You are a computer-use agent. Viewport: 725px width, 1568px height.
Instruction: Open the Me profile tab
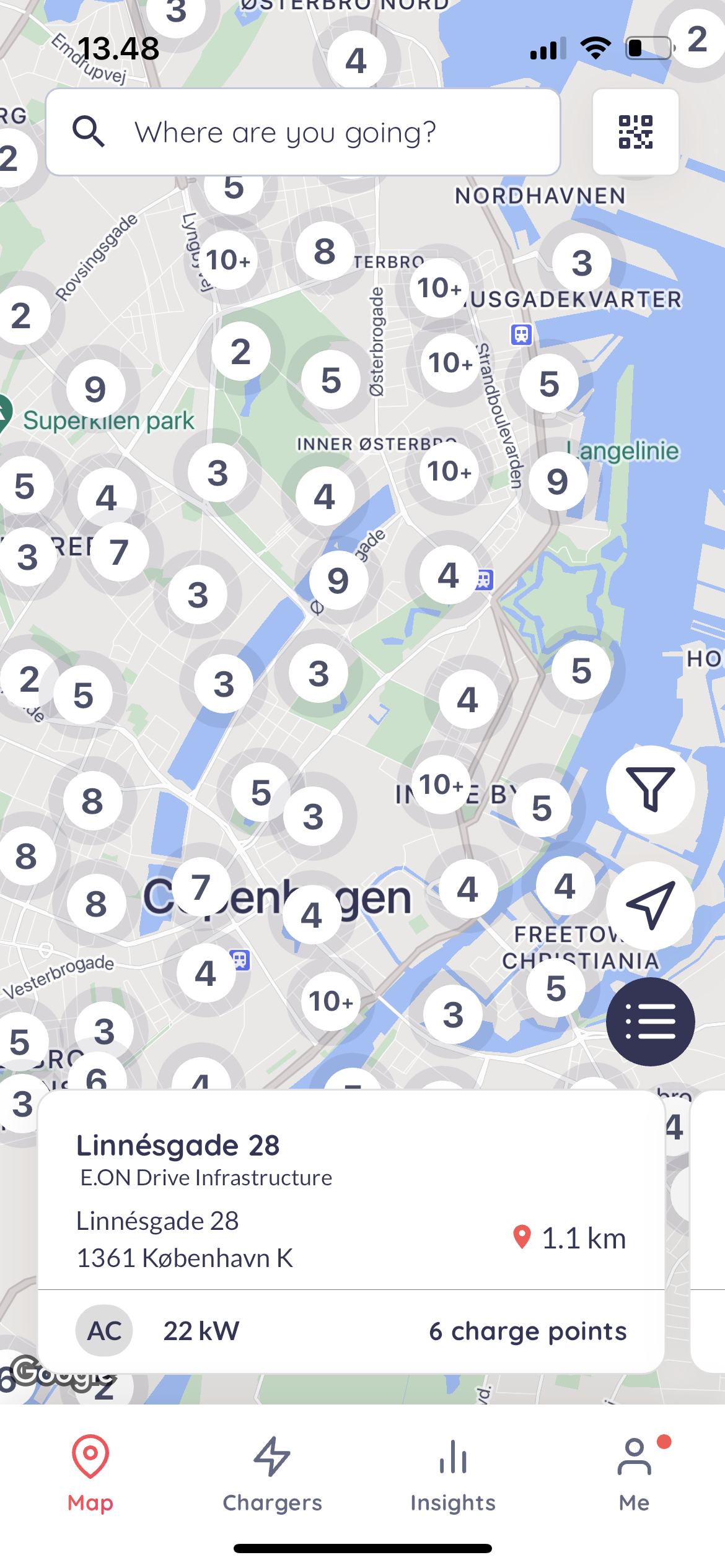pyautogui.click(x=634, y=1474)
